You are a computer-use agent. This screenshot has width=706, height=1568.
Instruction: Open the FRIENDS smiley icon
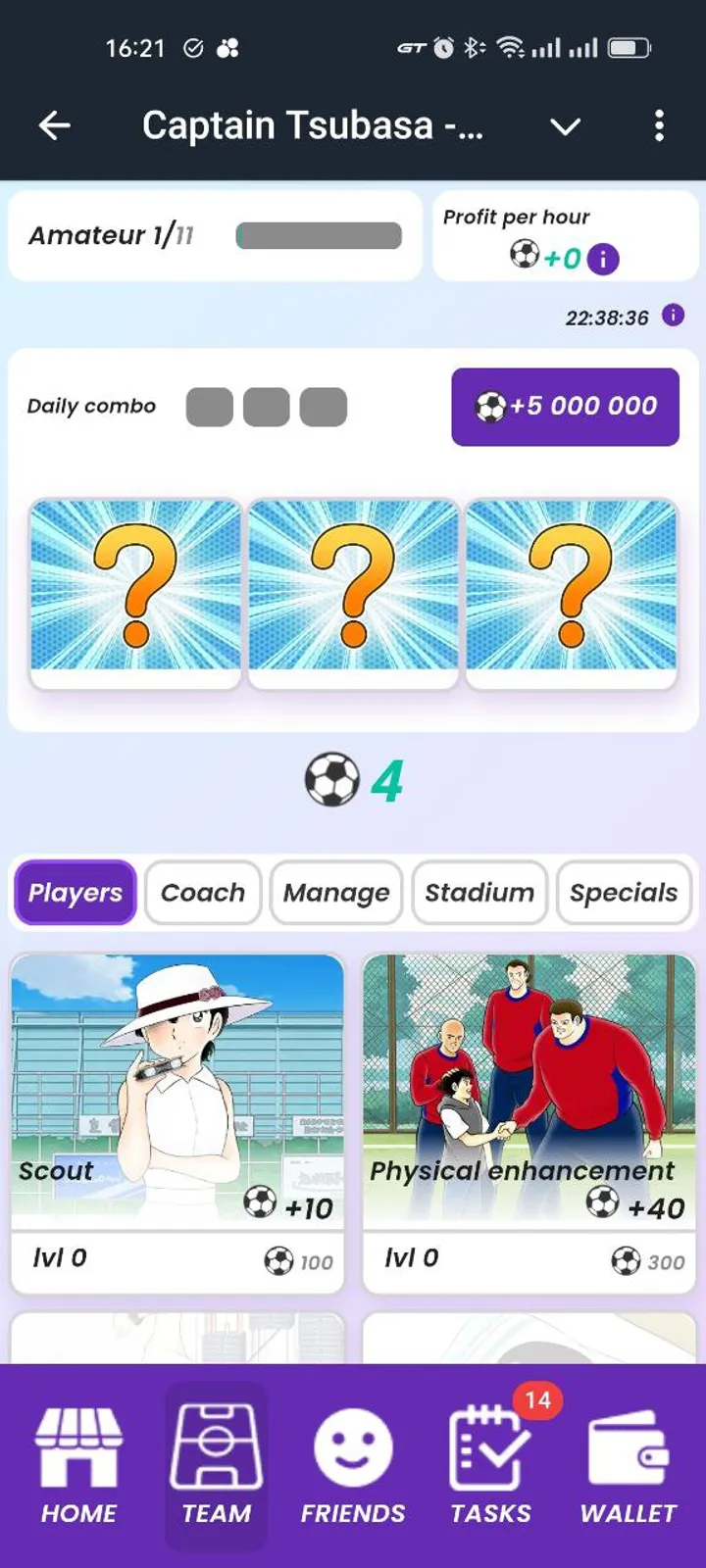coord(353,1460)
